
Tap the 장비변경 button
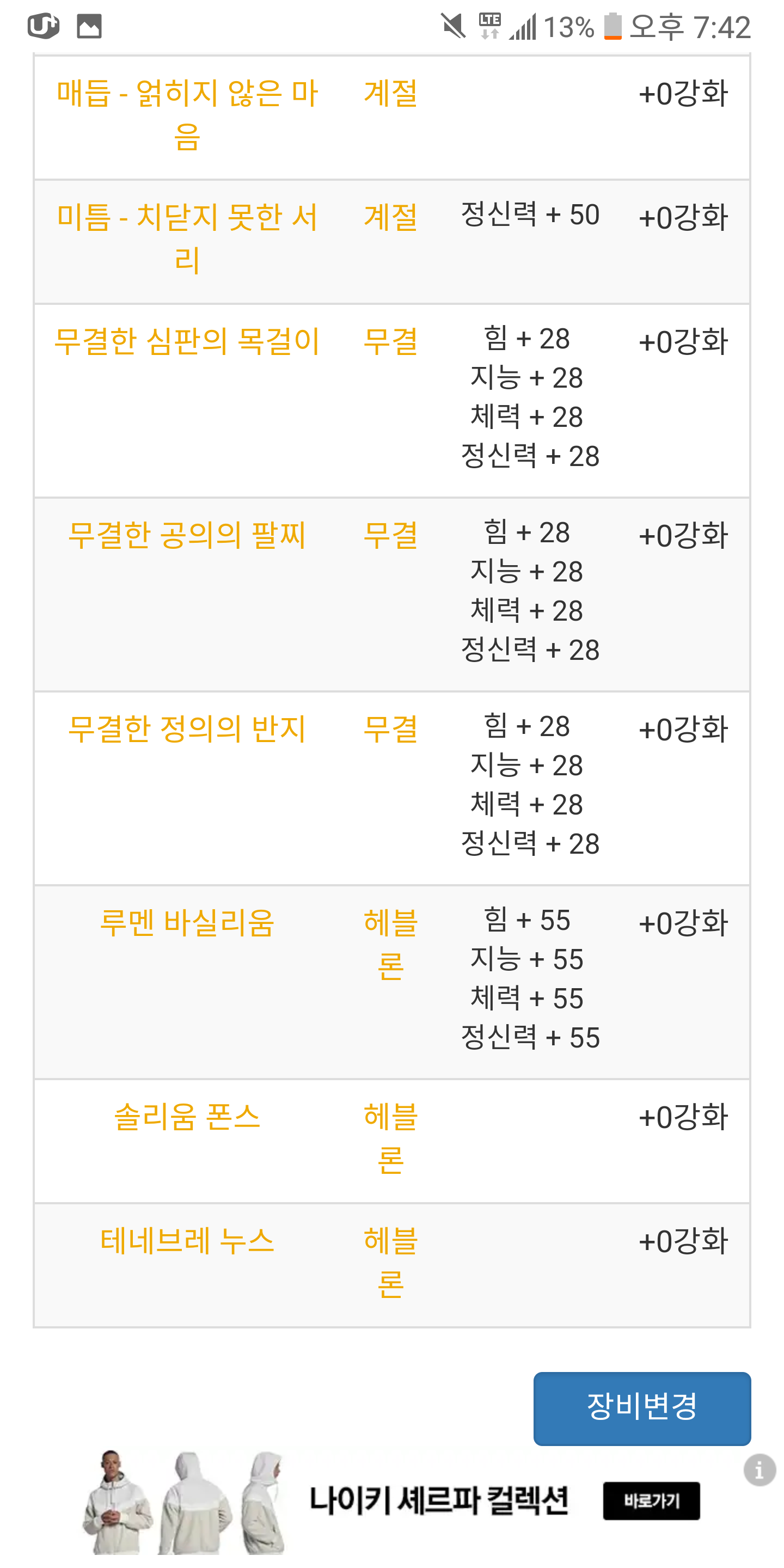point(642,1408)
